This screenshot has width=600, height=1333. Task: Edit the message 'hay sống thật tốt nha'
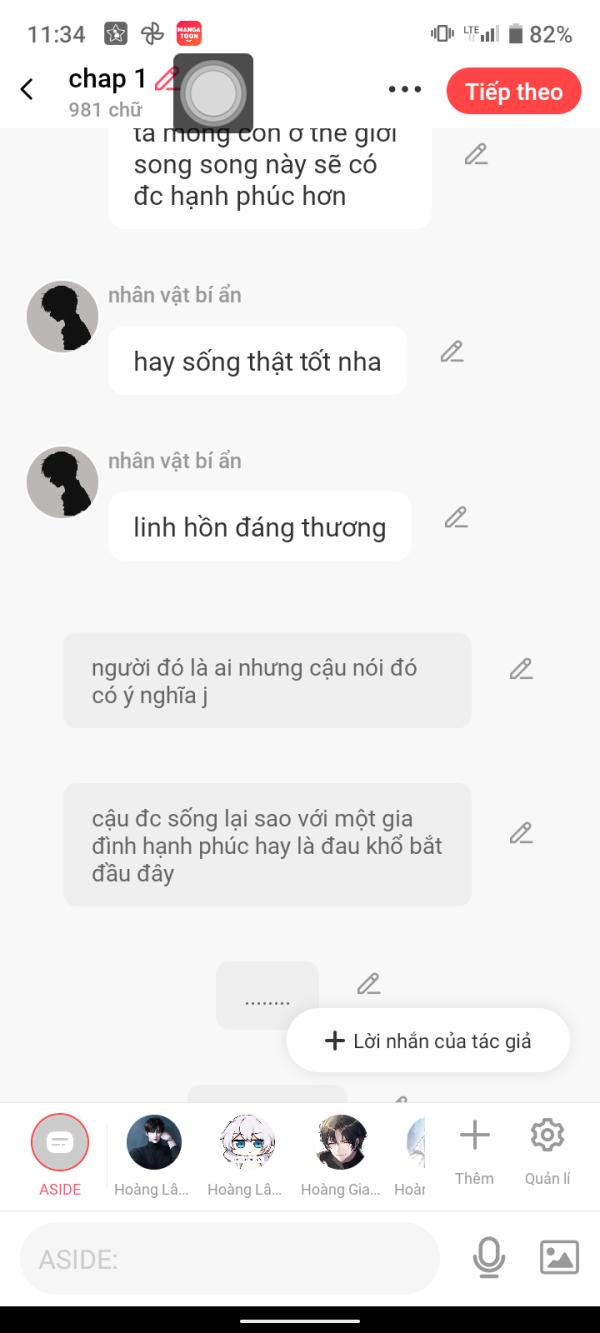[x=452, y=352]
